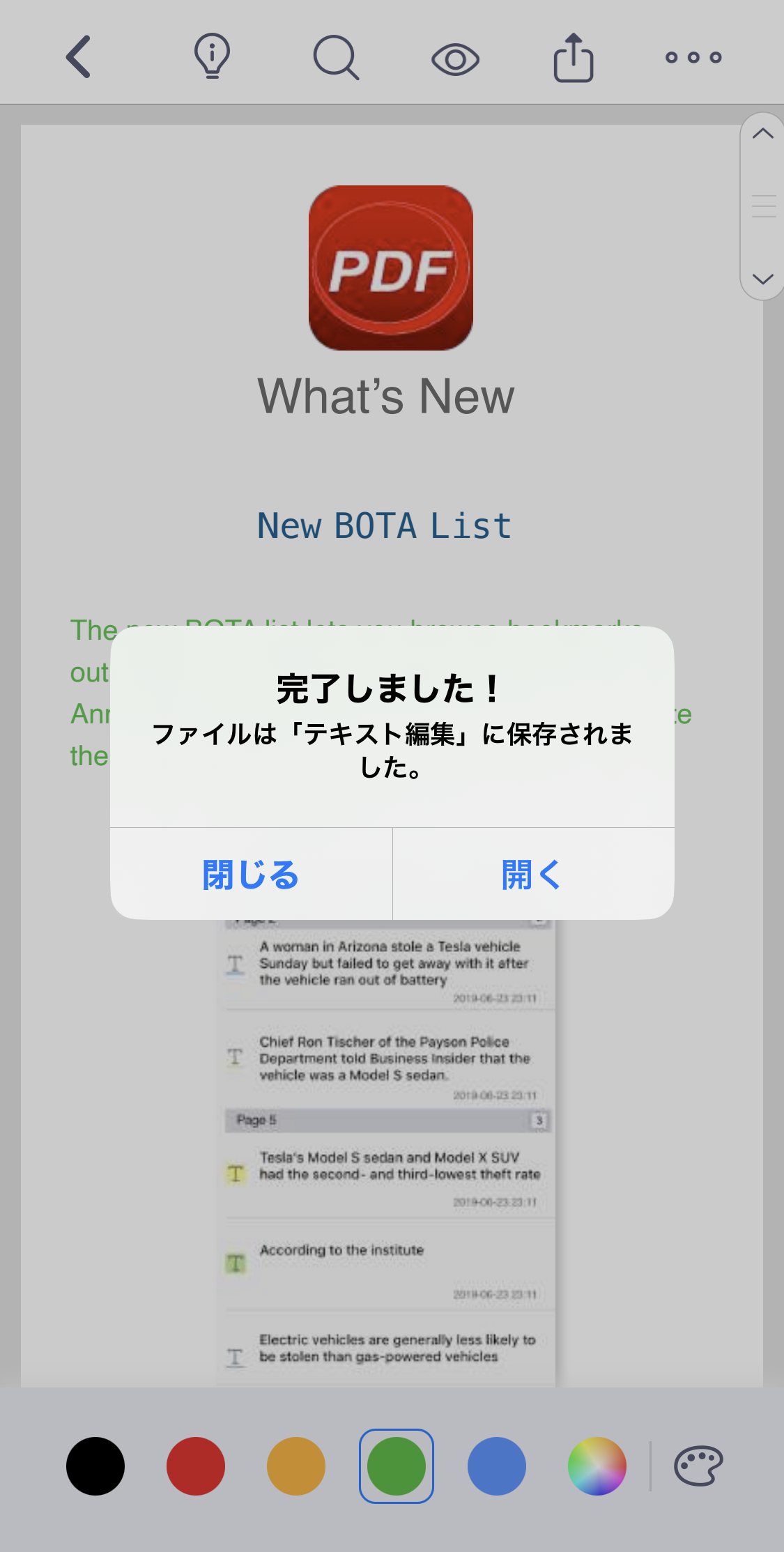The image size is (784, 1552).
Task: Pick the green color swatch
Action: click(397, 1466)
